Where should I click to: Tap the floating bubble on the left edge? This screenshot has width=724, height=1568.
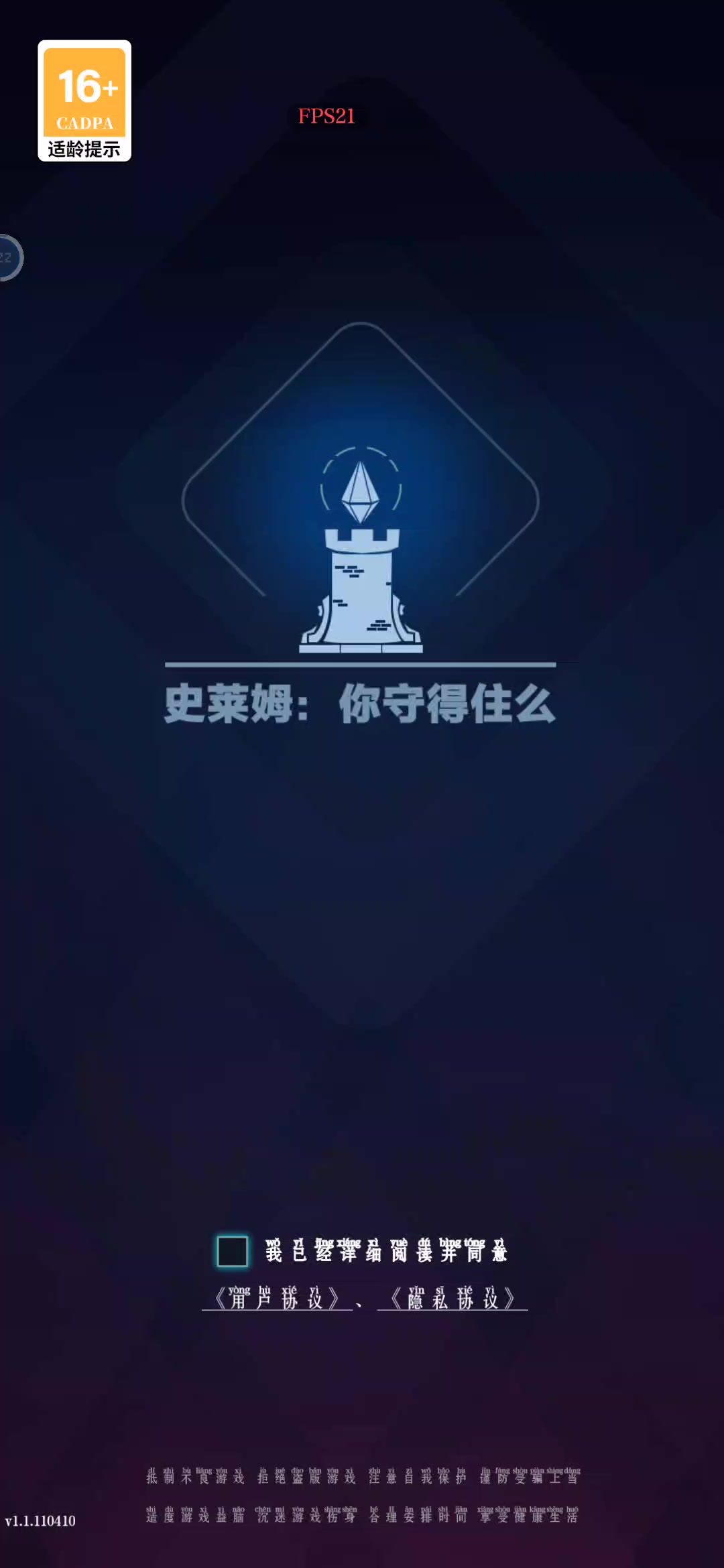10,258
